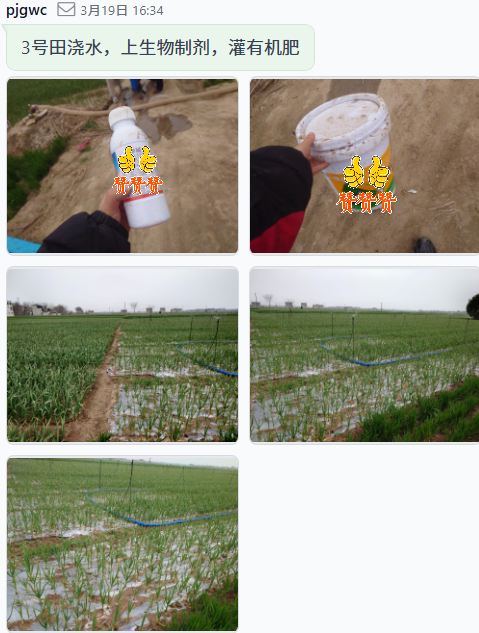Send a message via the envelope icon
479x633 pixels.
click(66, 9)
